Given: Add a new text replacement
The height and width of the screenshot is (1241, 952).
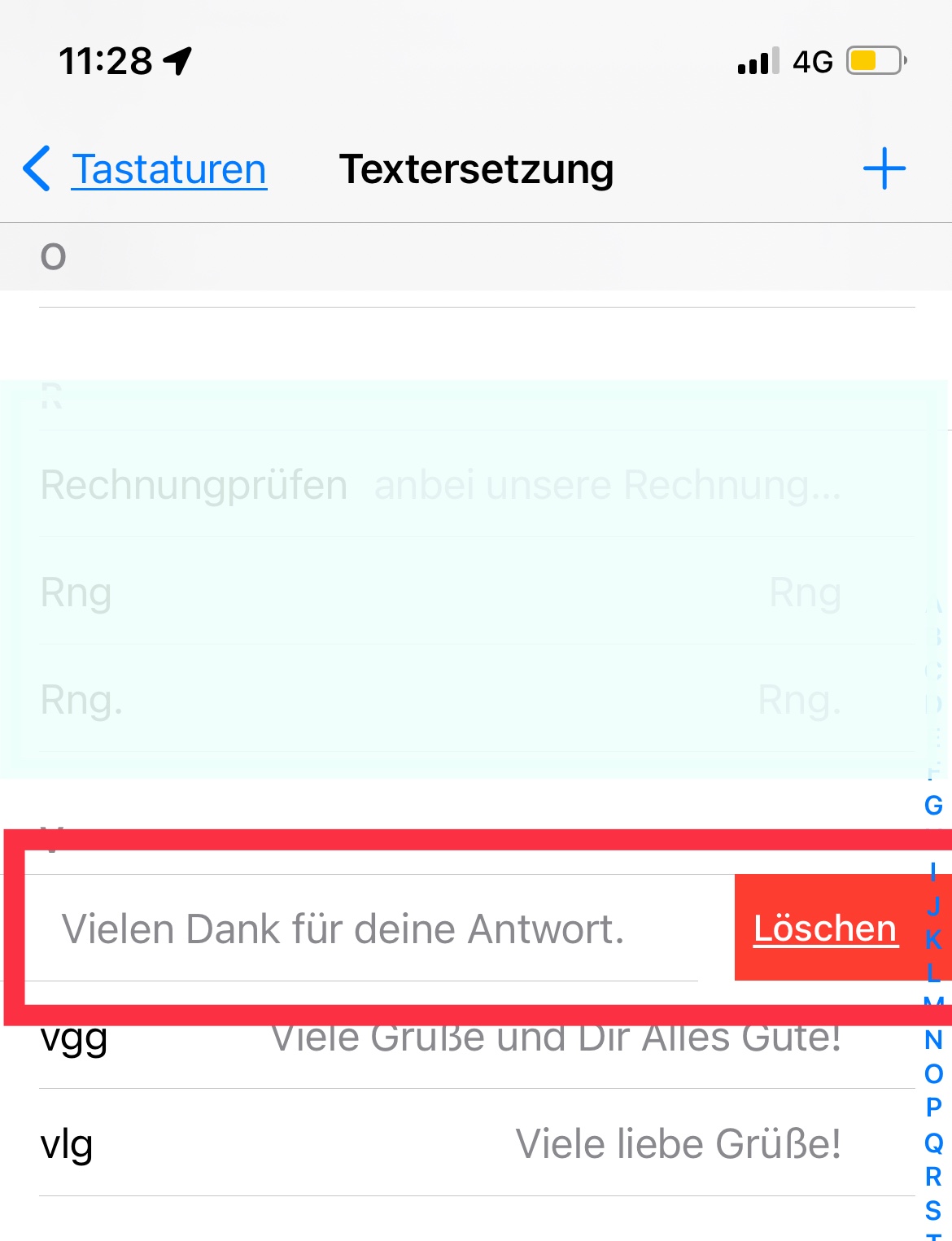Looking at the screenshot, I should 884,169.
